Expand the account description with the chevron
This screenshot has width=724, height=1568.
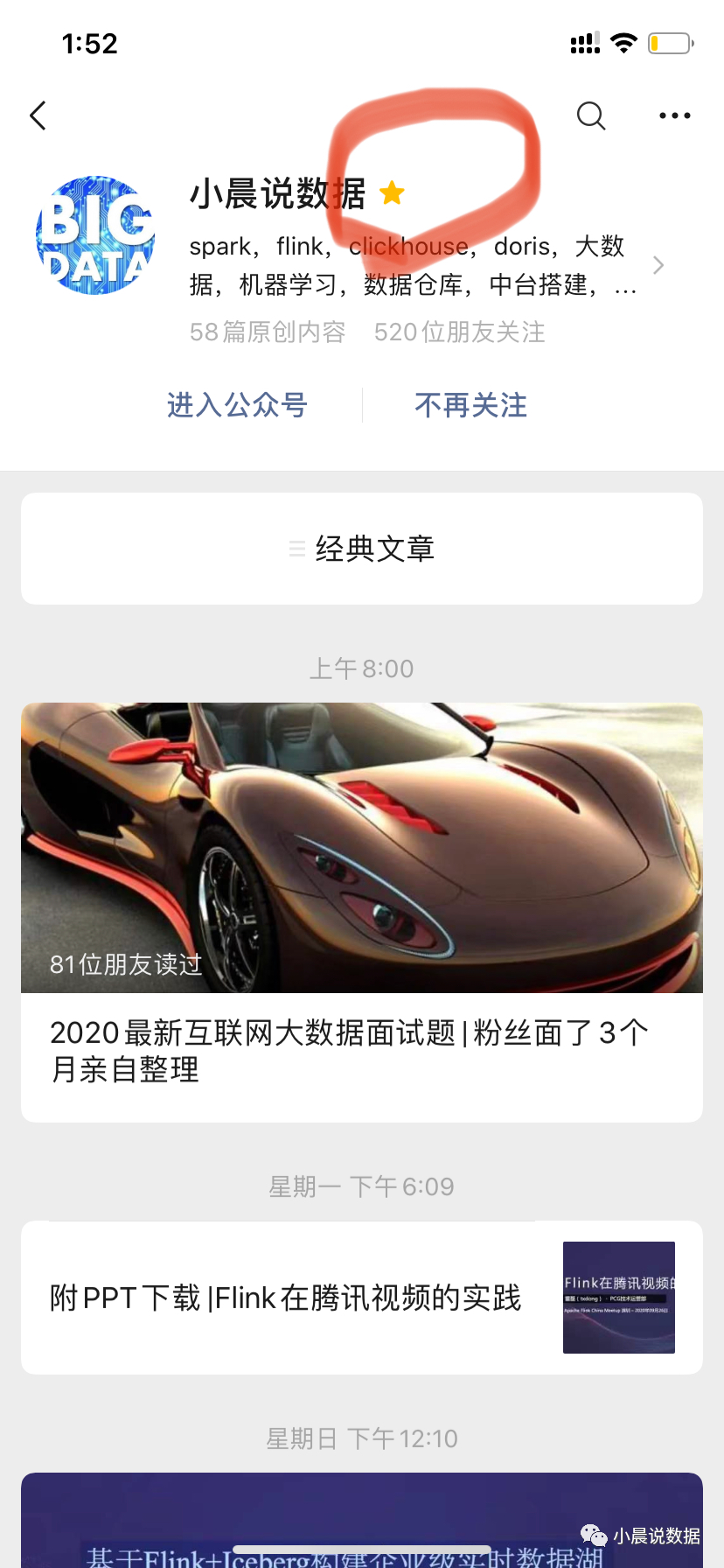point(658,265)
